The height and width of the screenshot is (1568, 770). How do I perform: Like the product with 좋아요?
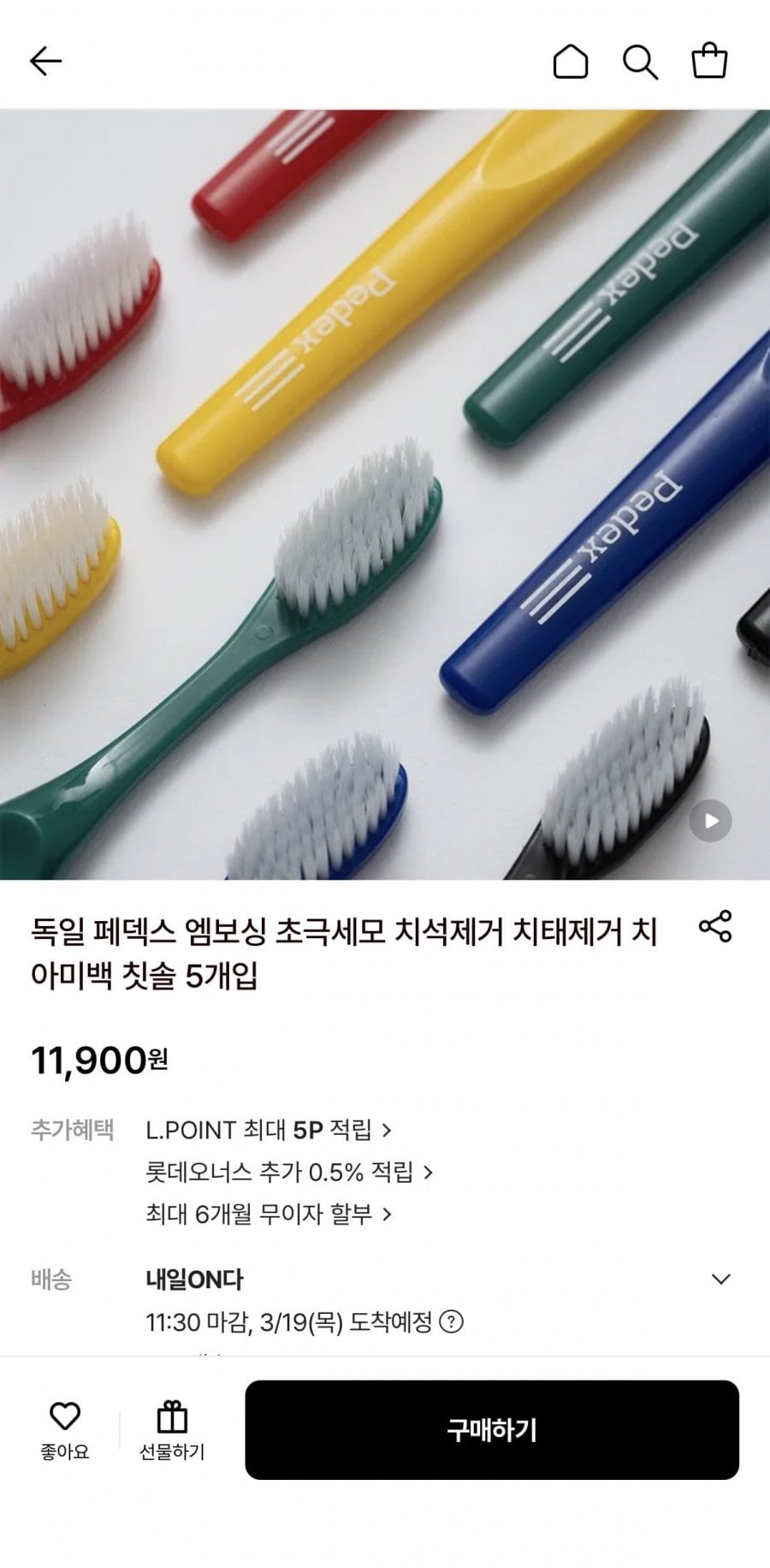pyautogui.click(x=65, y=1429)
